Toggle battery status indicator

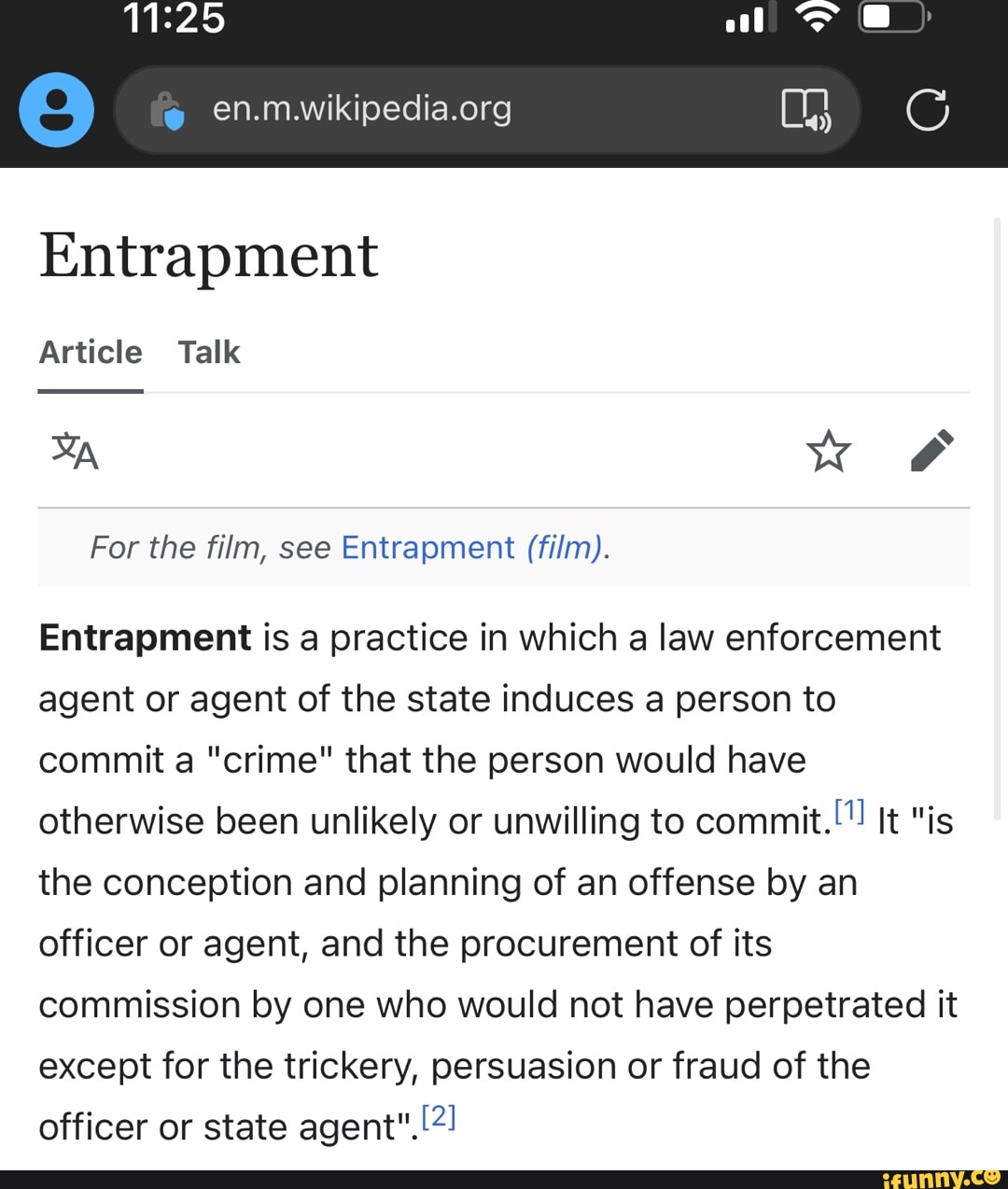893,16
